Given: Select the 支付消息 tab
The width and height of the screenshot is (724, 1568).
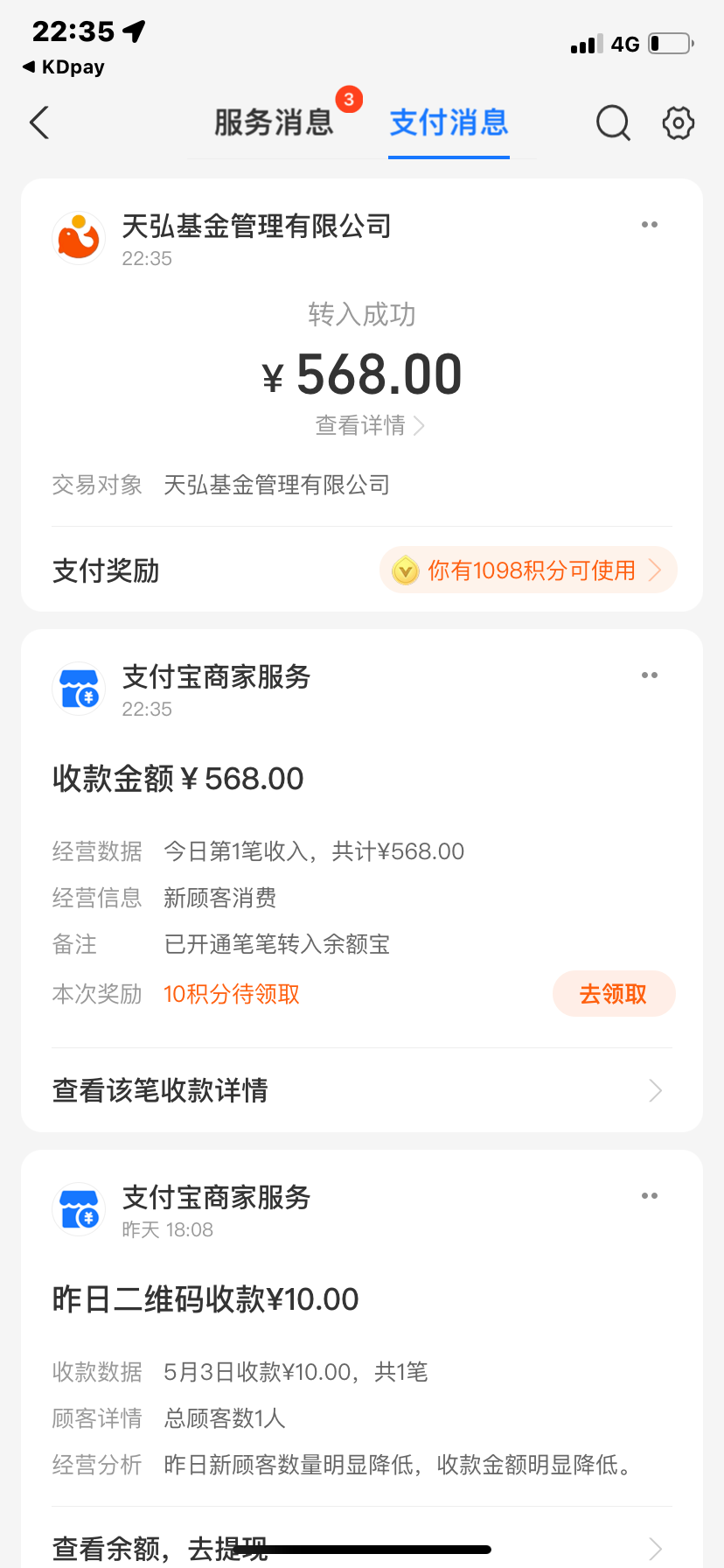Looking at the screenshot, I should (449, 122).
